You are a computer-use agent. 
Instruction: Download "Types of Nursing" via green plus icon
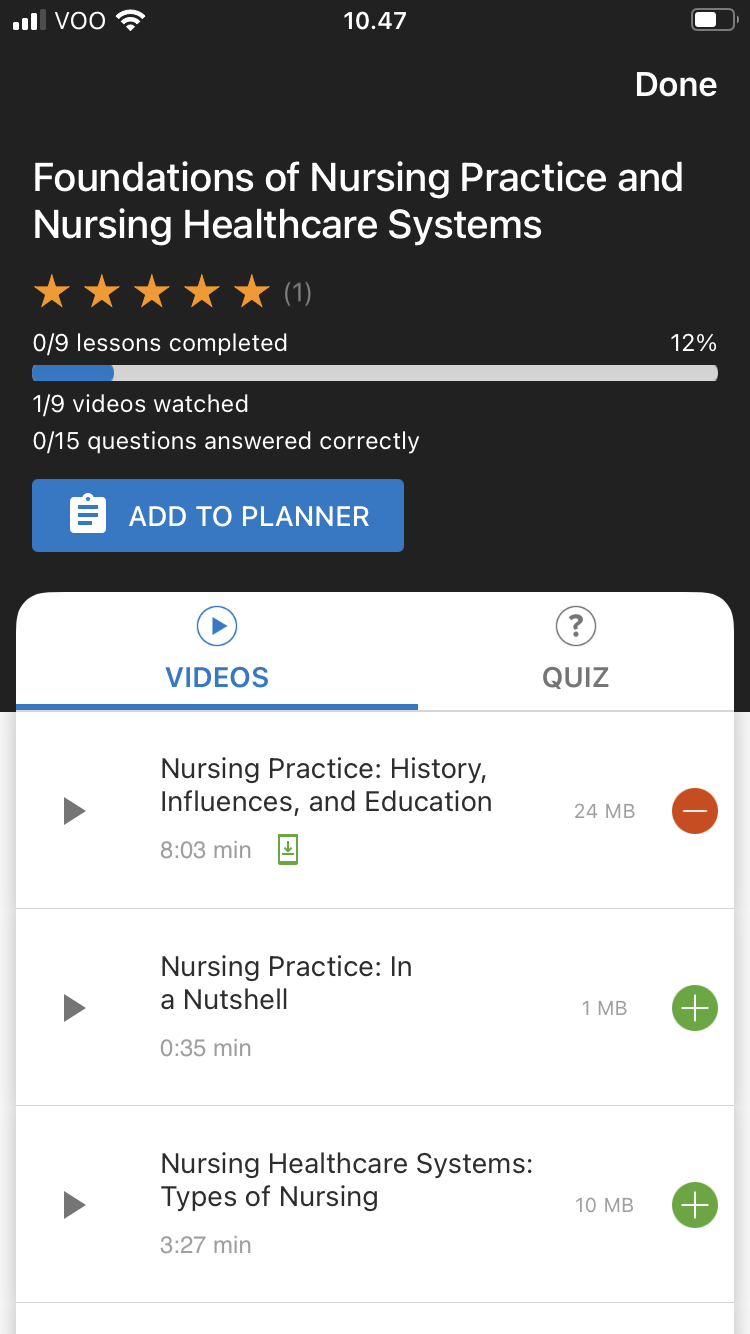[x=695, y=1205]
